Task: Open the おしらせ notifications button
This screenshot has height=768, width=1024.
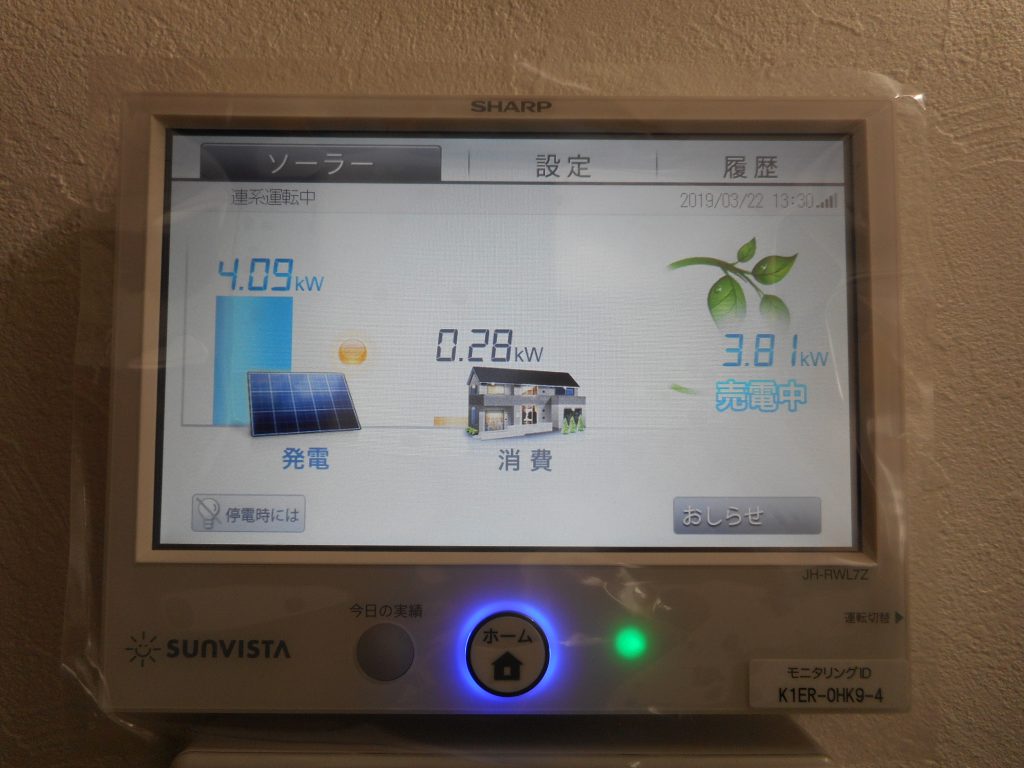Action: [746, 516]
